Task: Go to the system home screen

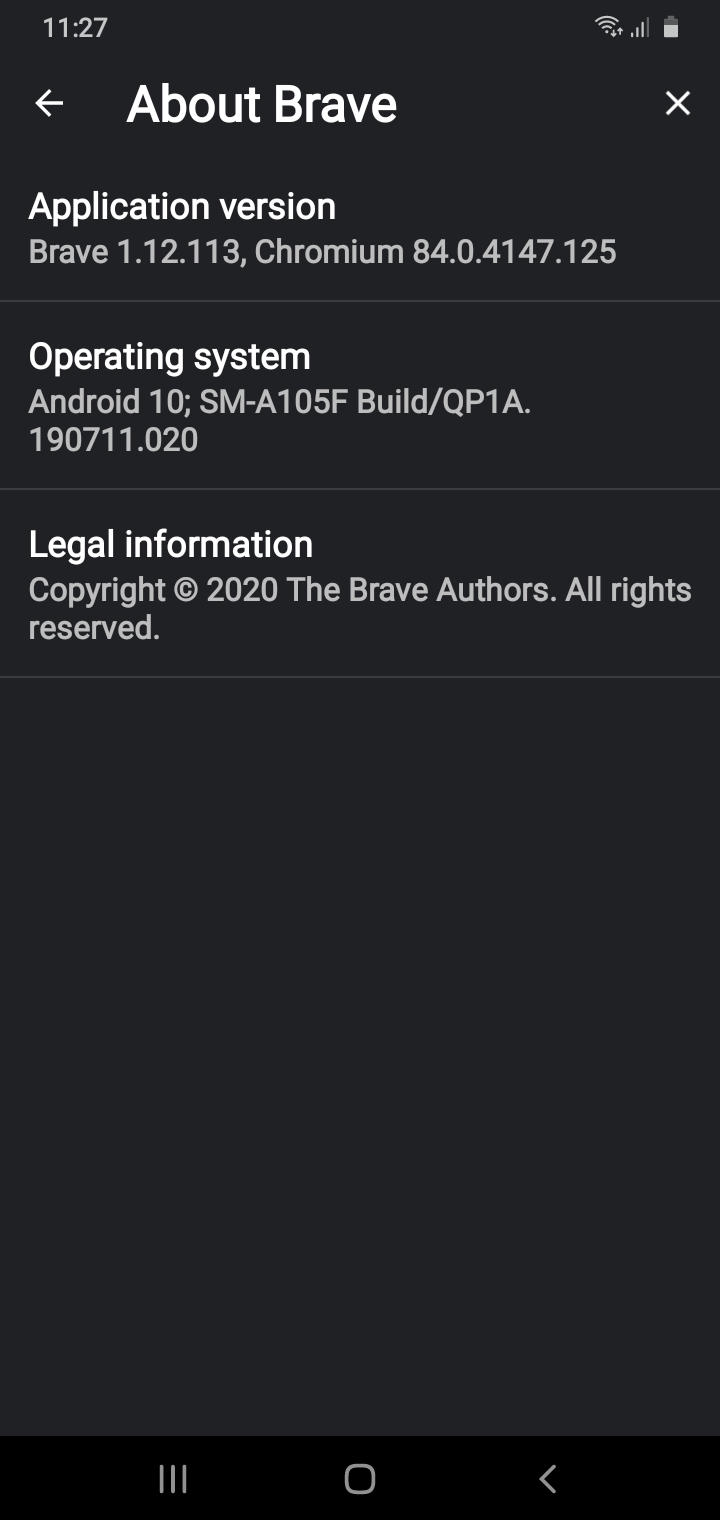Action: click(x=360, y=1479)
